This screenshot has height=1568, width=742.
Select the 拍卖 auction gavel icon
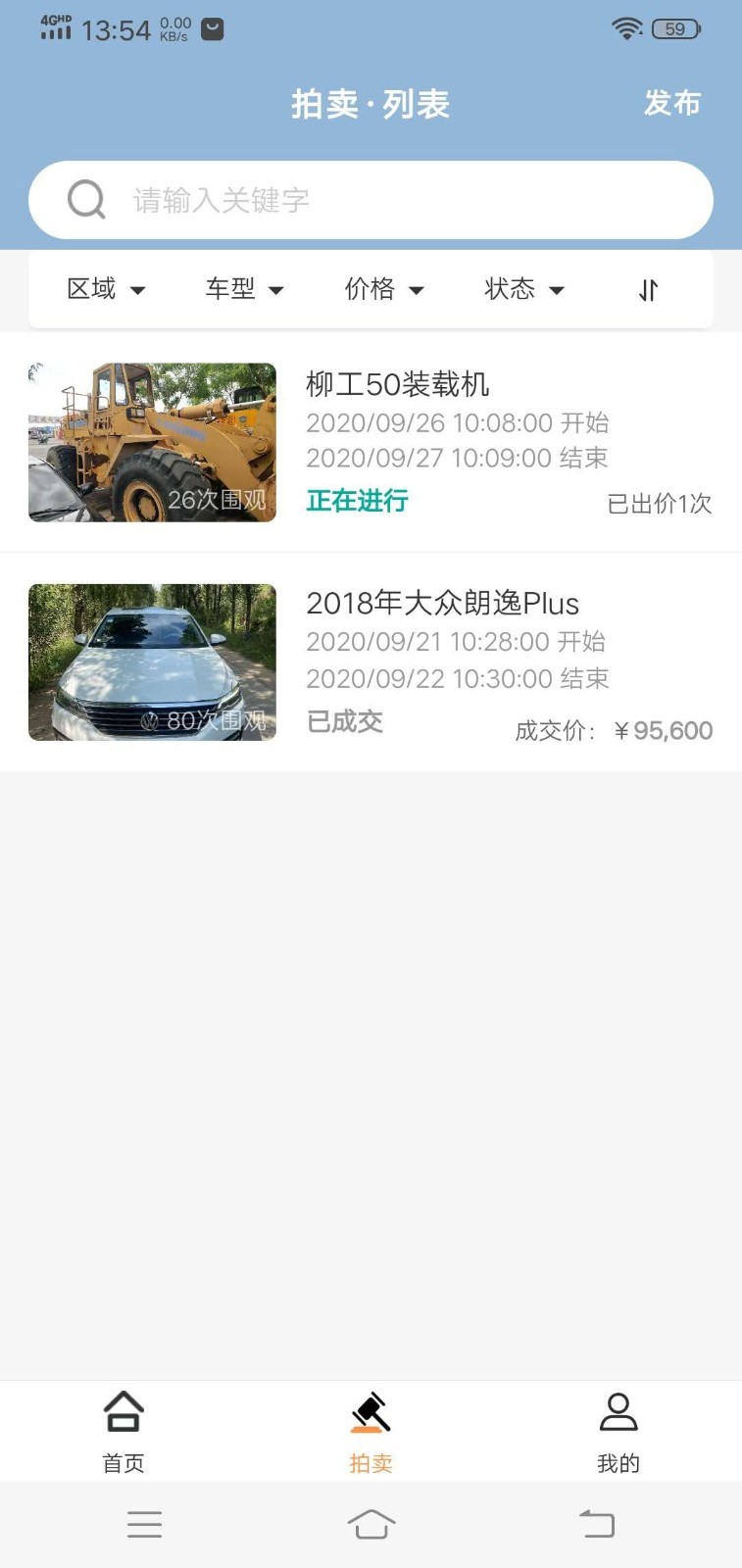tap(371, 1412)
